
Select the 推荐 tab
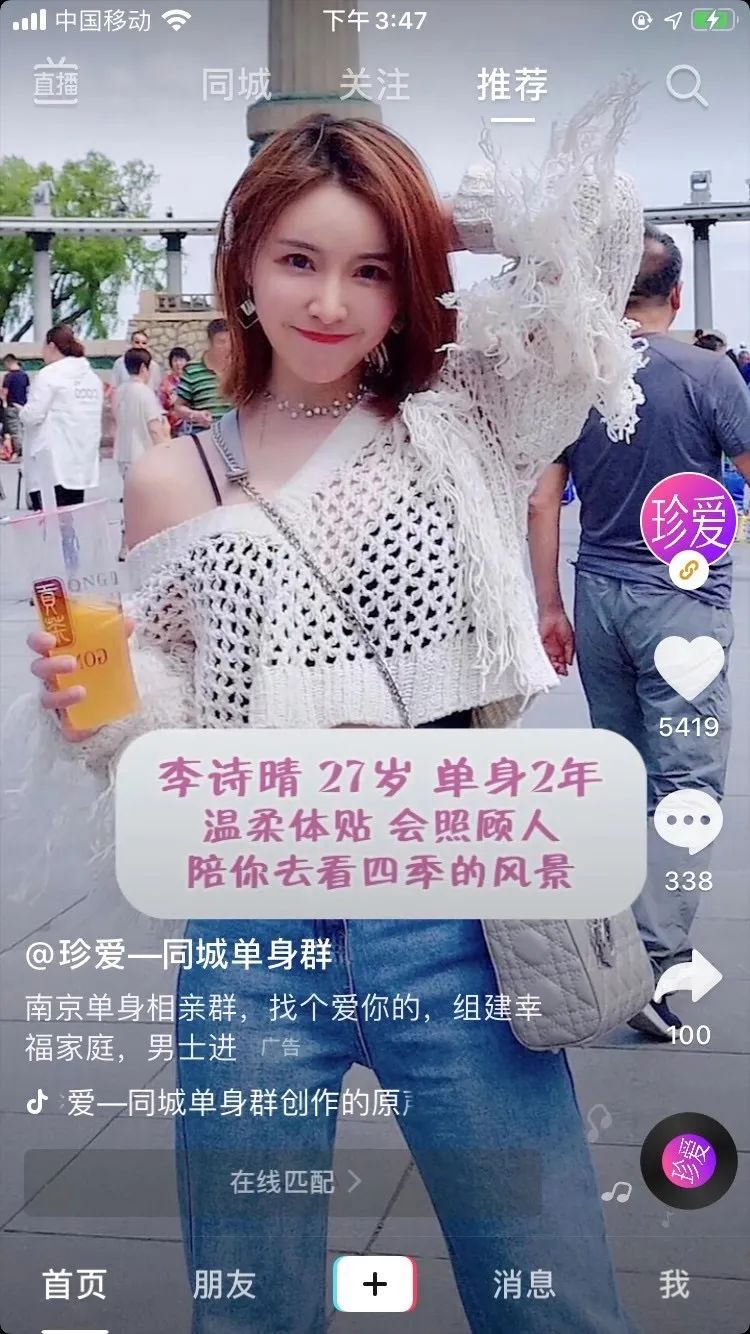tap(513, 87)
